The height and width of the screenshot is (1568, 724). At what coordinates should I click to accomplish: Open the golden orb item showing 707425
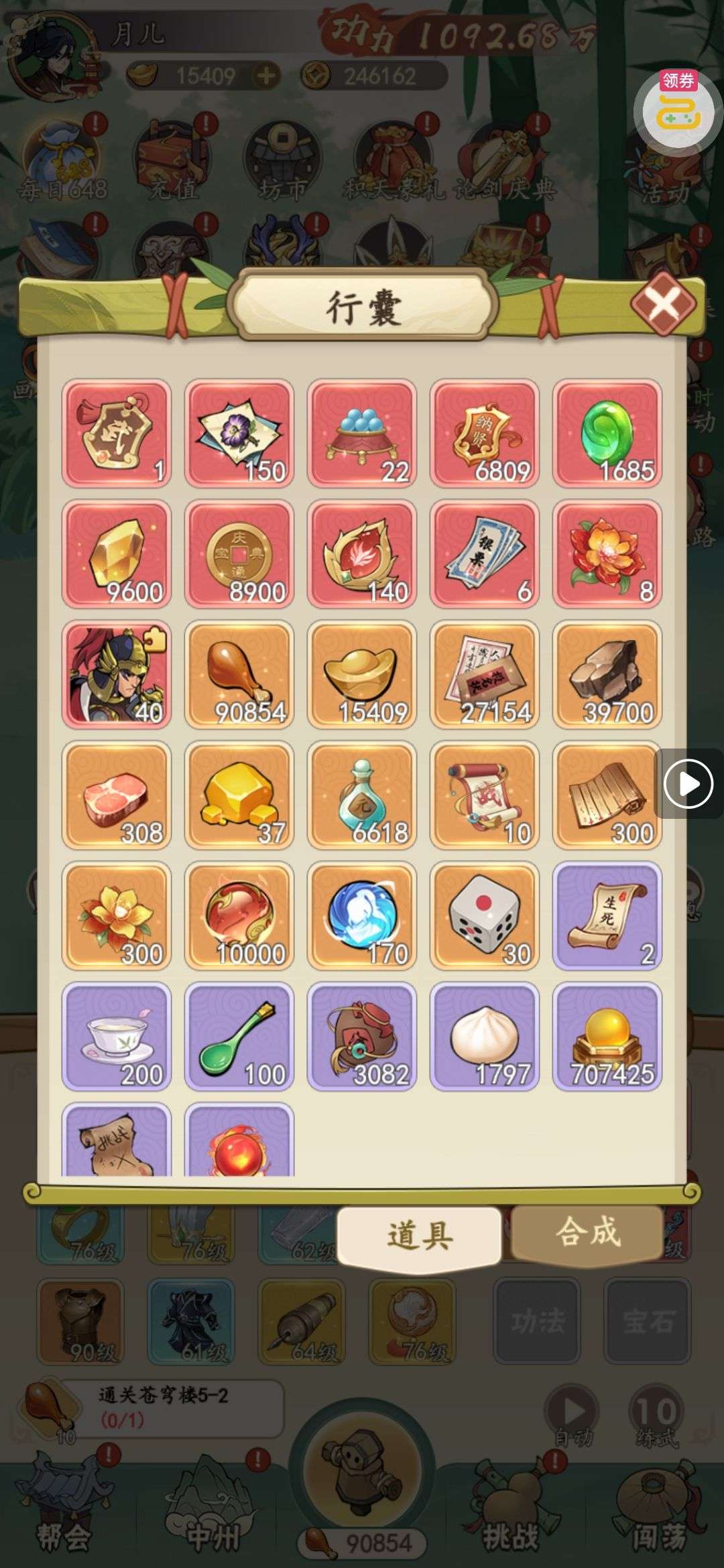click(607, 1036)
